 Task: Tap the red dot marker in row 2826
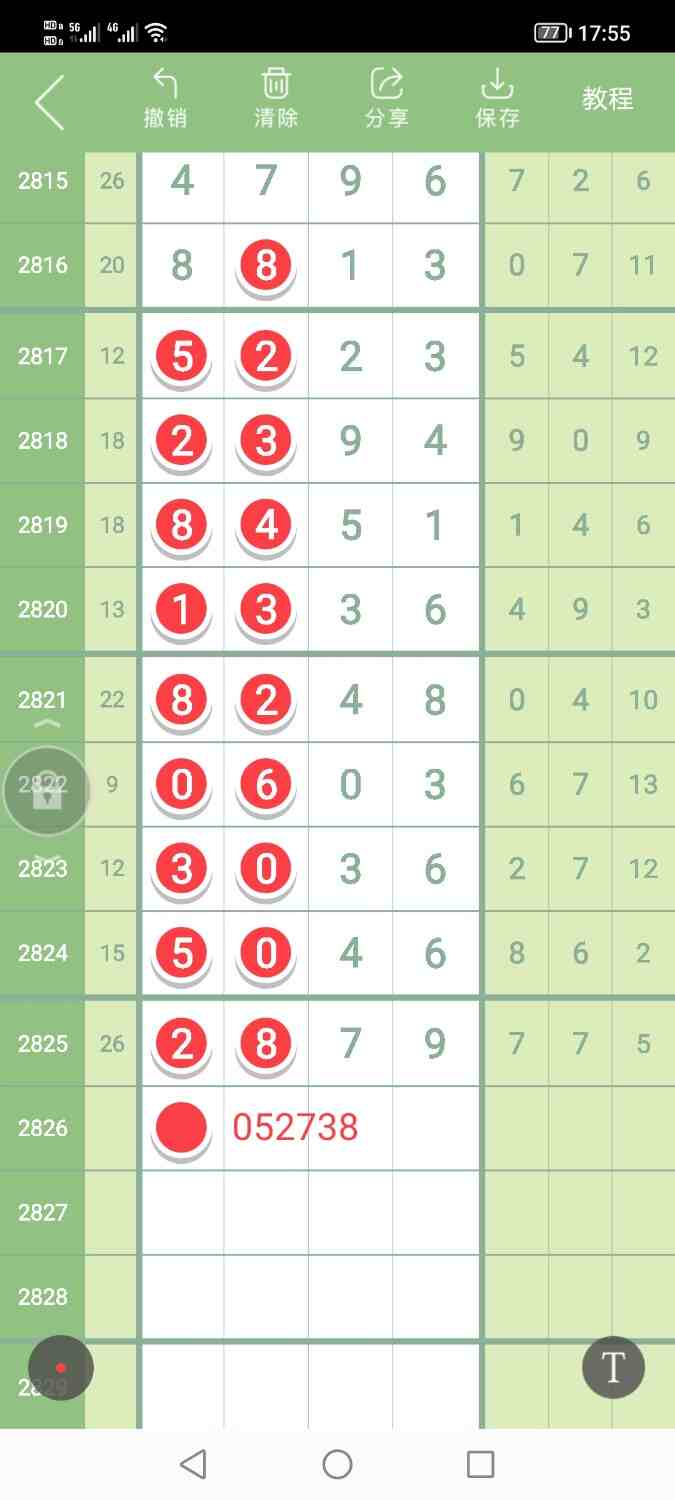pyautogui.click(x=182, y=1128)
